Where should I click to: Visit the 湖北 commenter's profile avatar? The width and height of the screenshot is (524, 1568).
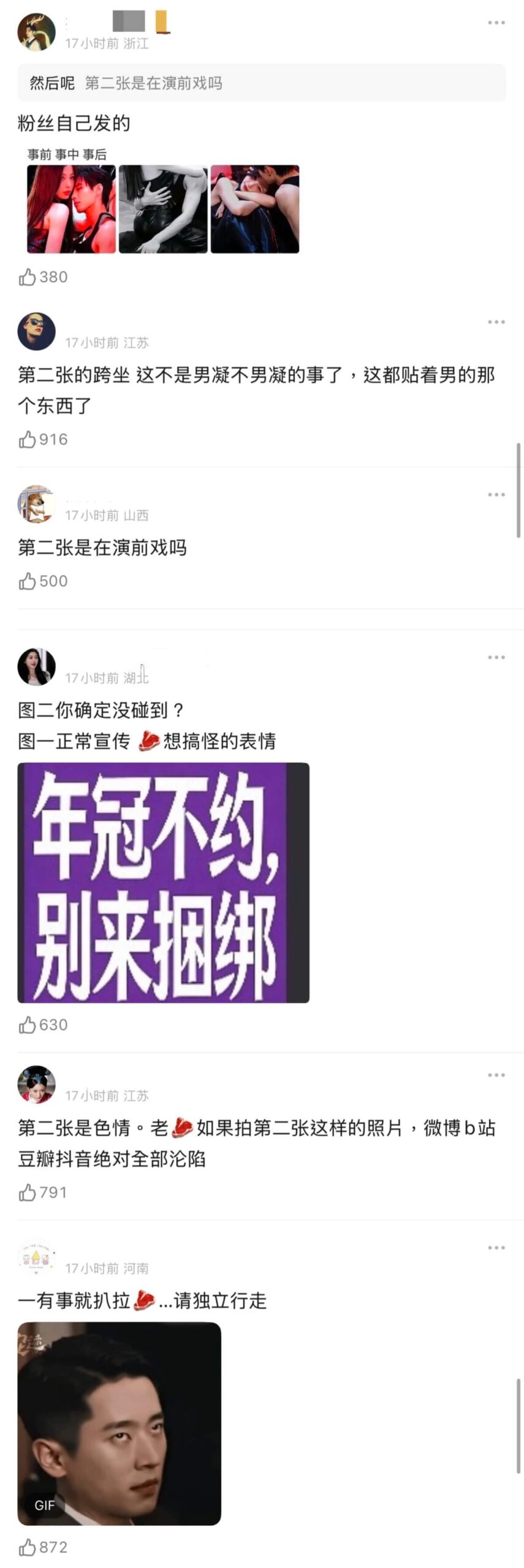coord(36,666)
